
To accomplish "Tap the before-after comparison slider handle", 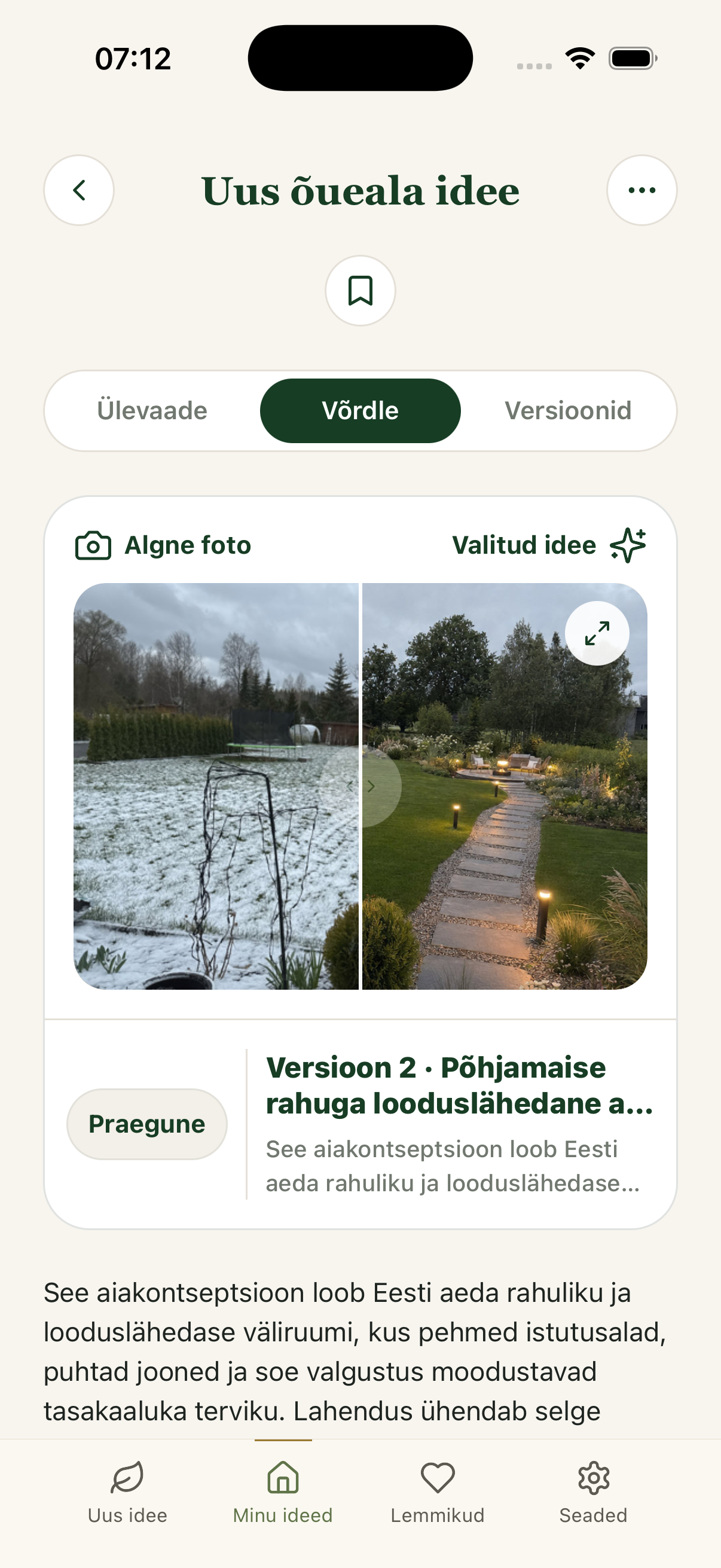I will coord(360,786).
